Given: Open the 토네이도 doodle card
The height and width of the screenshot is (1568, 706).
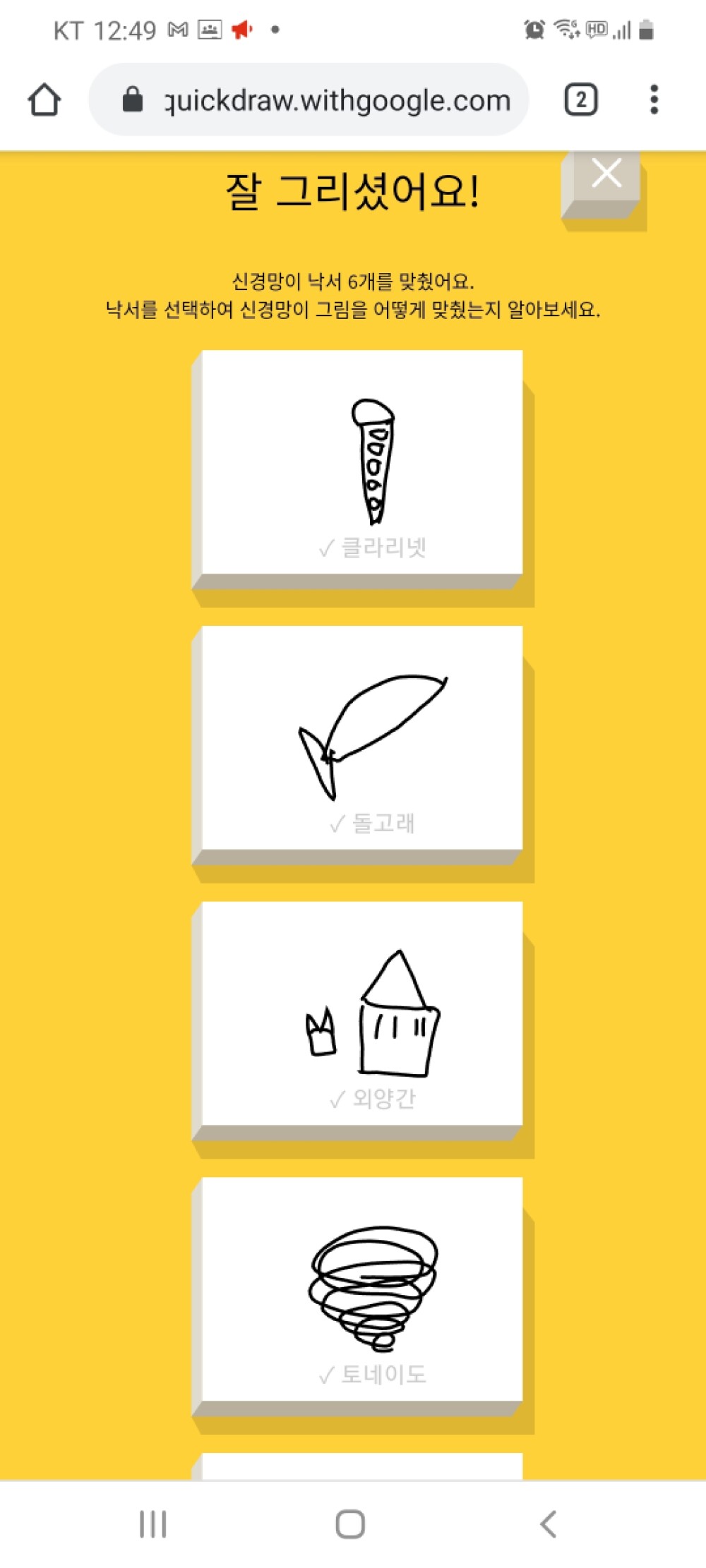Looking at the screenshot, I should 362,1296.
